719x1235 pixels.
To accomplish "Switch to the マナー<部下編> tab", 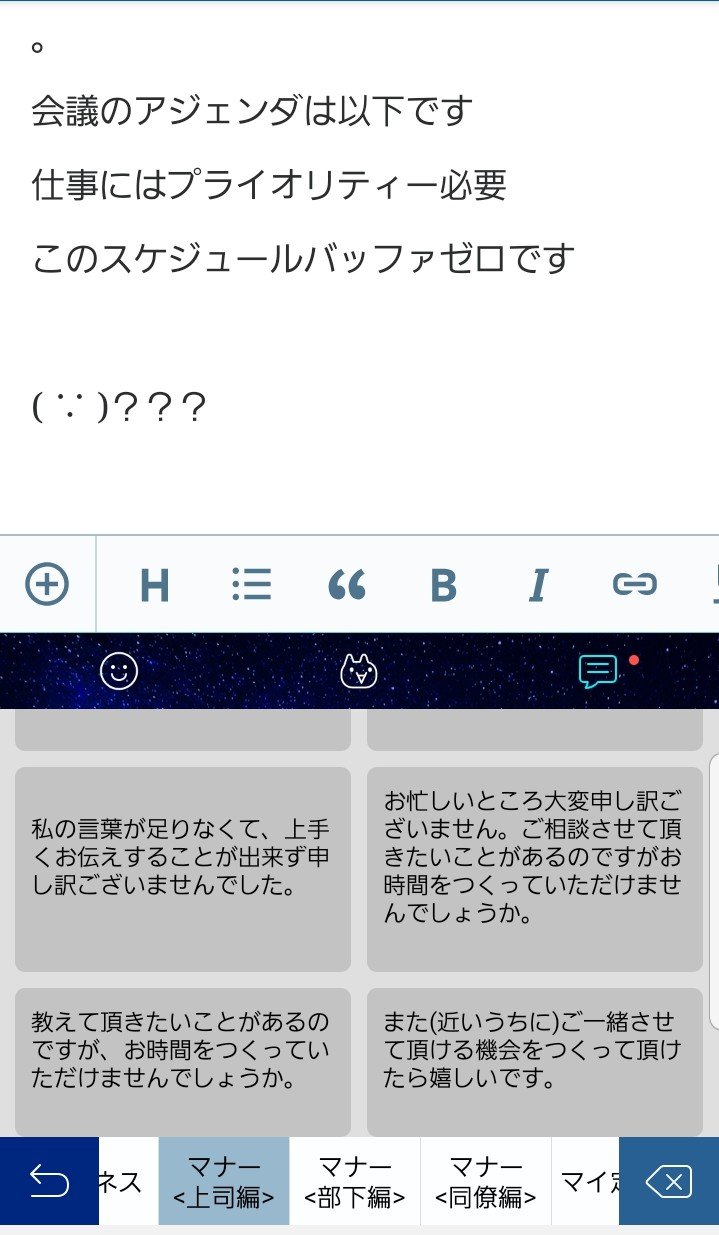I will point(355,1181).
